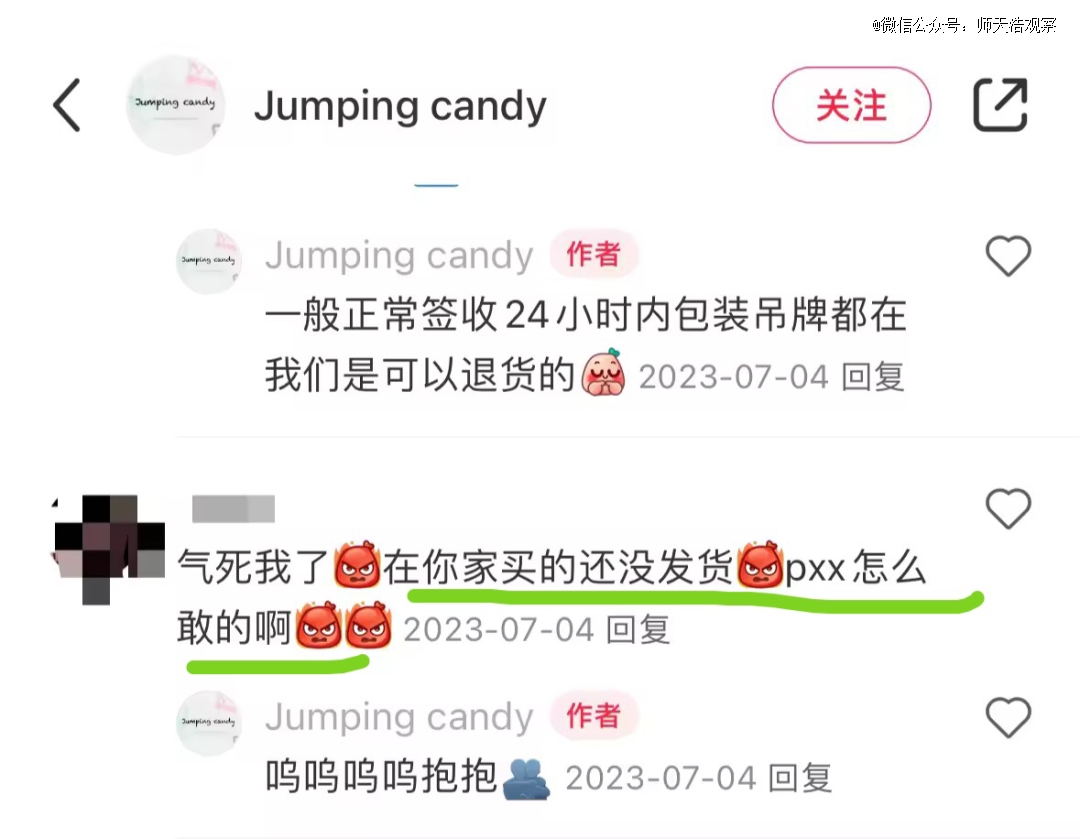The height and width of the screenshot is (839, 1080).
Task: Reply to the 可以退货的 comment via 回复
Action: click(873, 377)
